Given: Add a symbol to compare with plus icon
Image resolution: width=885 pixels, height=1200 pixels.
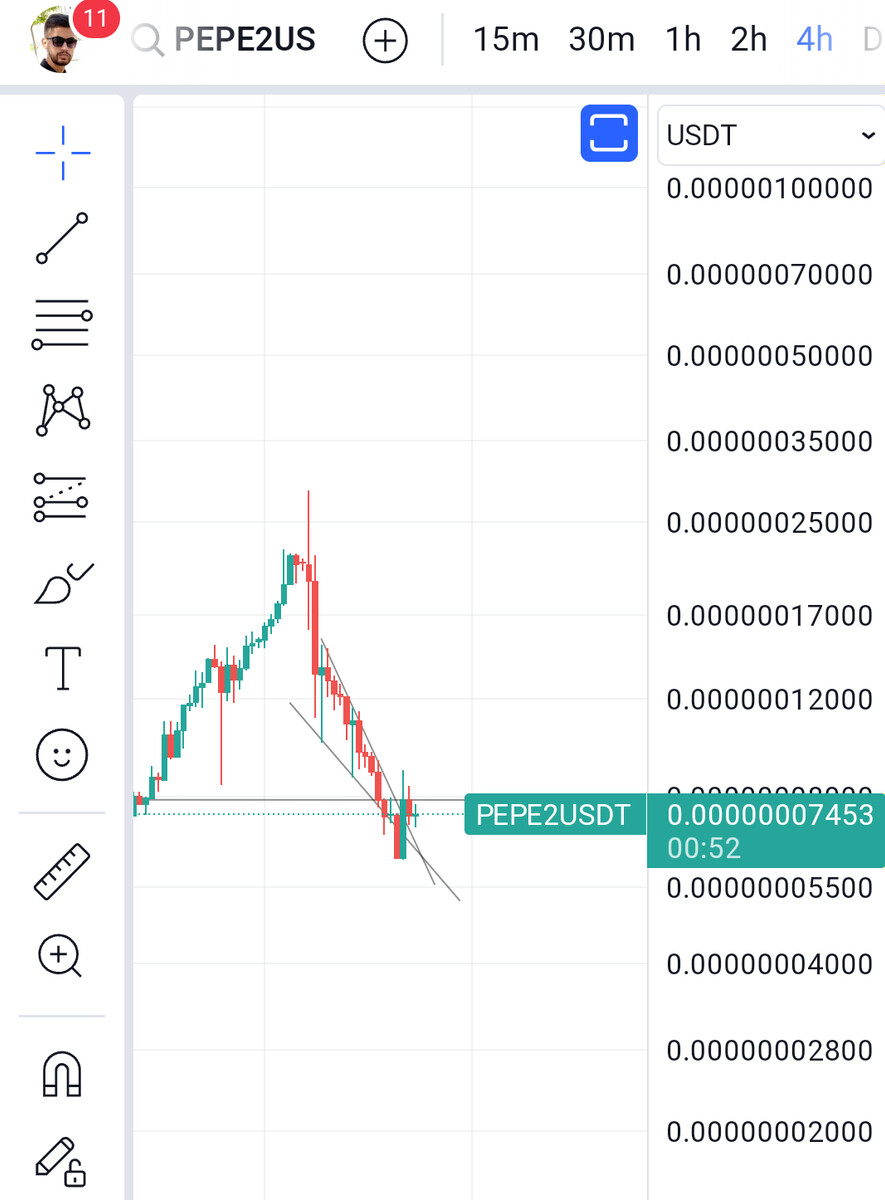Looking at the screenshot, I should pyautogui.click(x=385, y=41).
